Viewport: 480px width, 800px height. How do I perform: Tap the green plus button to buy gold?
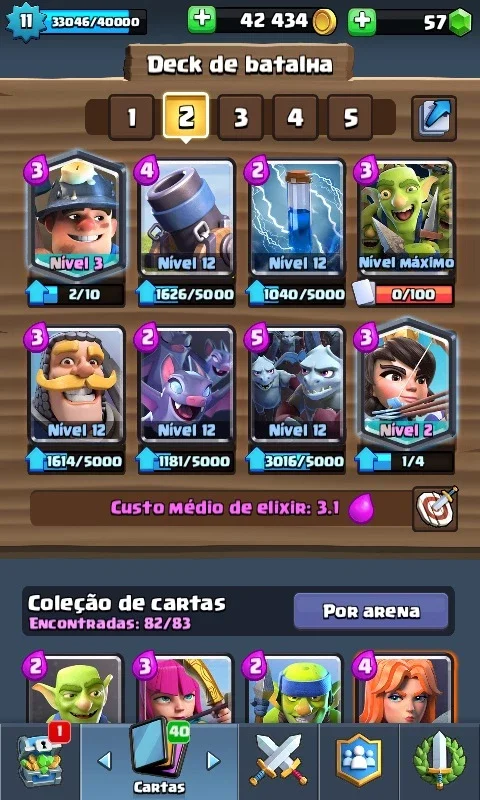coord(201,20)
